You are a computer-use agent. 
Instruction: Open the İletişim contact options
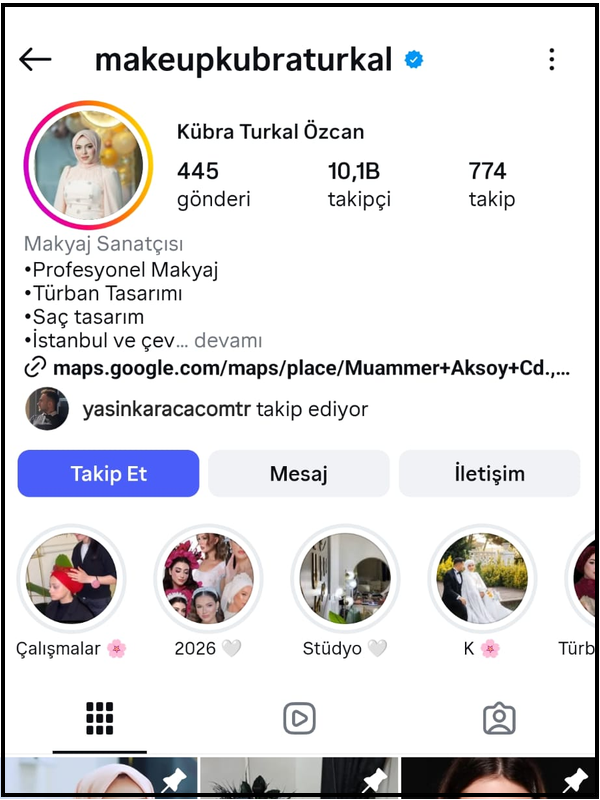coord(489,474)
